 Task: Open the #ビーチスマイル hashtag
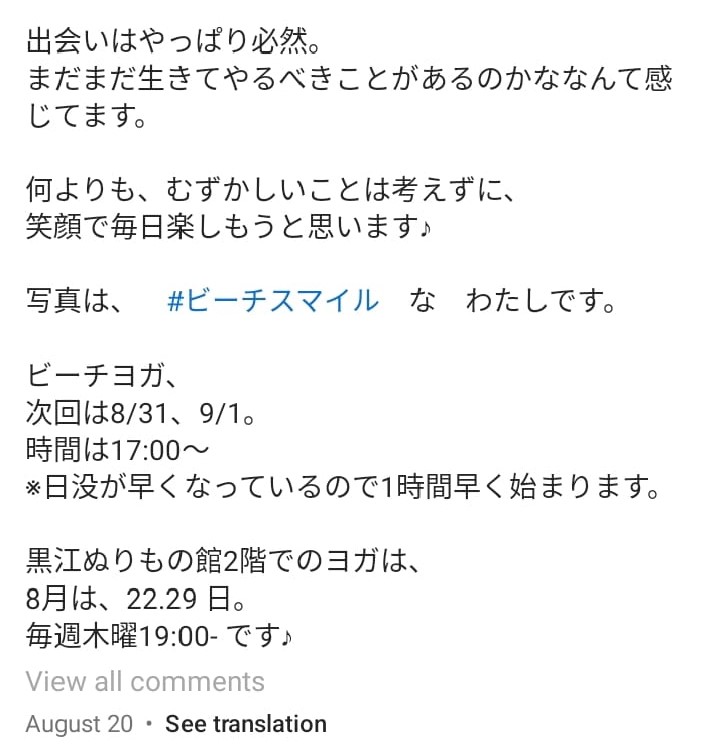[273, 300]
